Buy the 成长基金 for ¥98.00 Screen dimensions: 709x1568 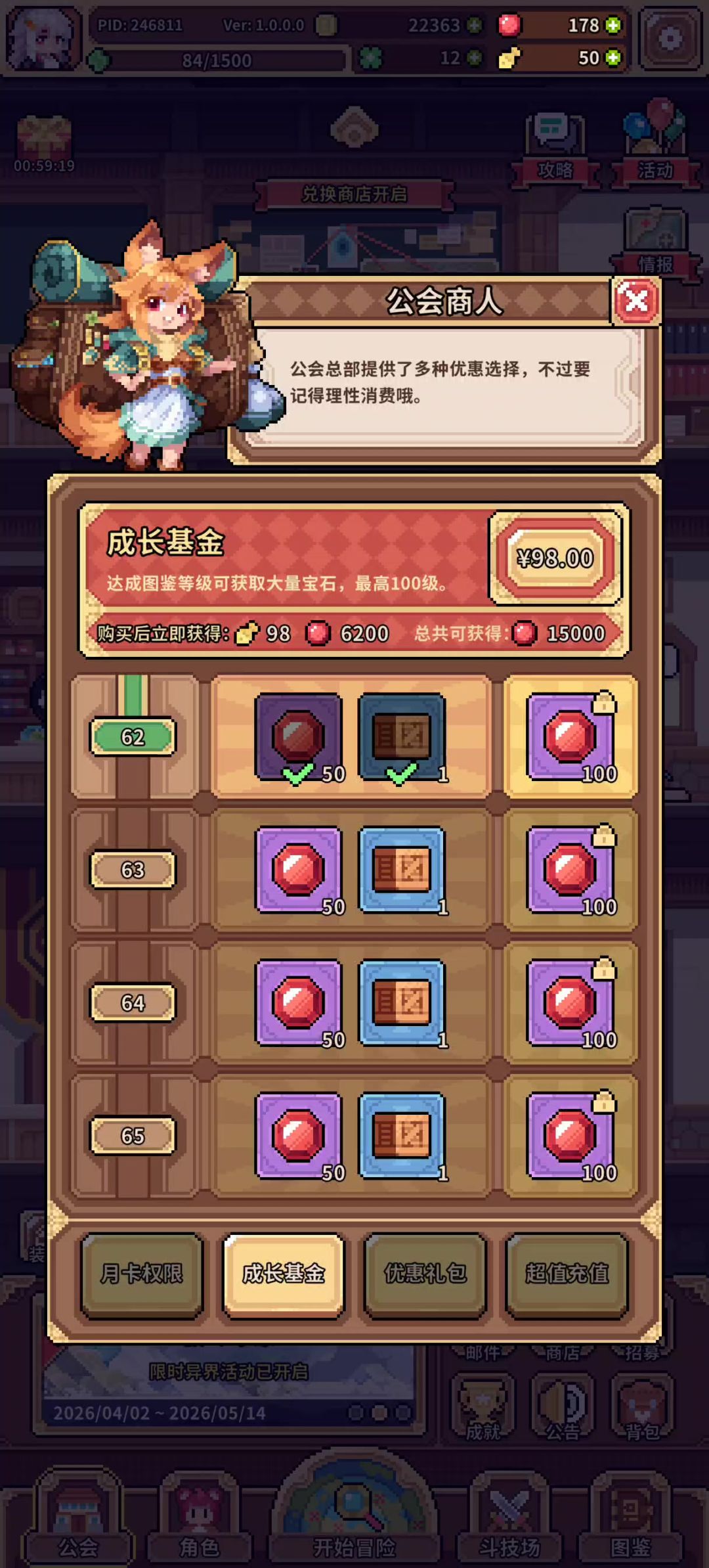click(x=555, y=558)
